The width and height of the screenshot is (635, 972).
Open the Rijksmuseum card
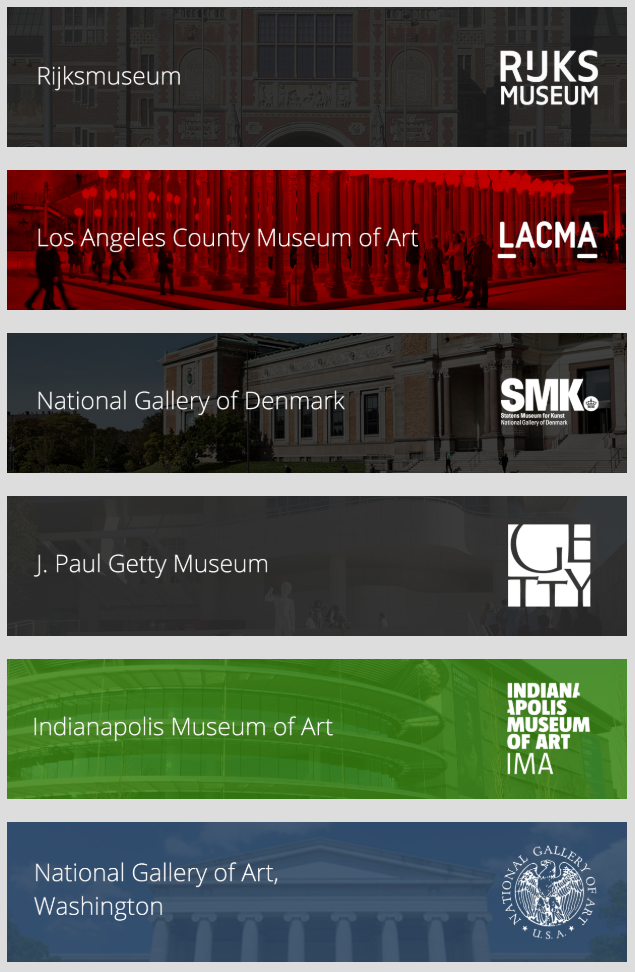(316, 77)
